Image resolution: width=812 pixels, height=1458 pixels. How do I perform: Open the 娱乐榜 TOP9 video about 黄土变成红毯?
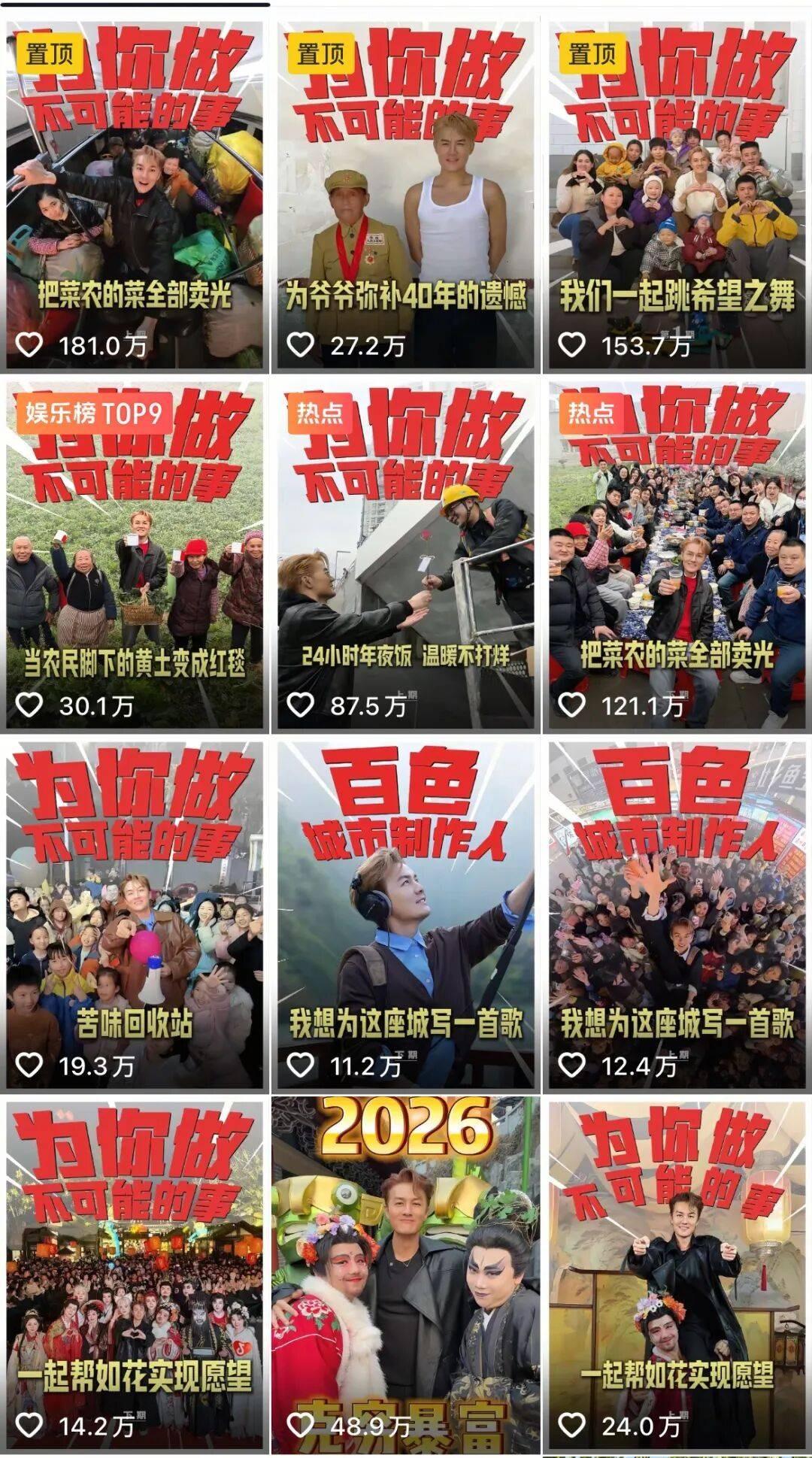[x=135, y=556]
